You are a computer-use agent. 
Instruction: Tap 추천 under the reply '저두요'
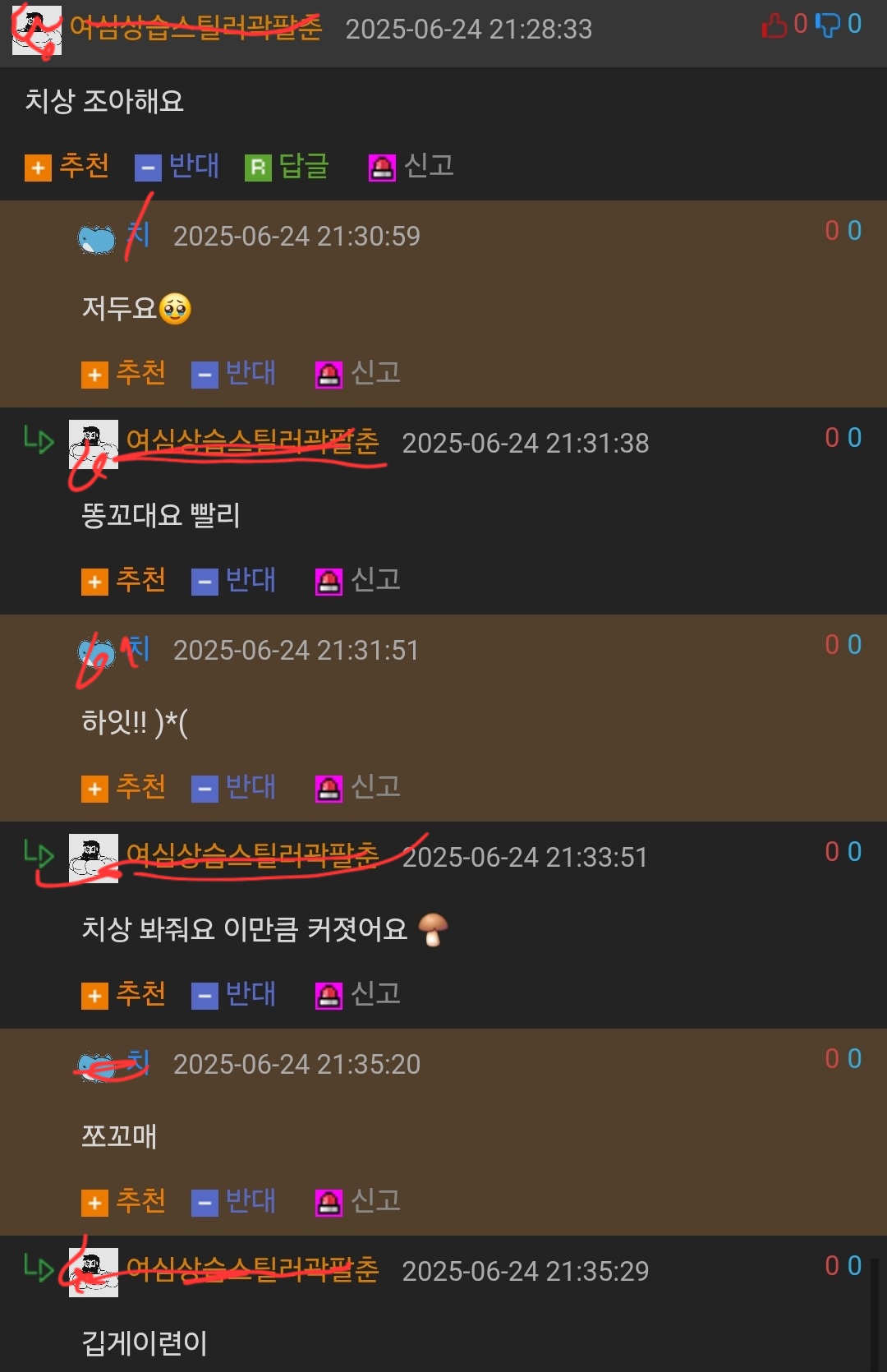(124, 374)
